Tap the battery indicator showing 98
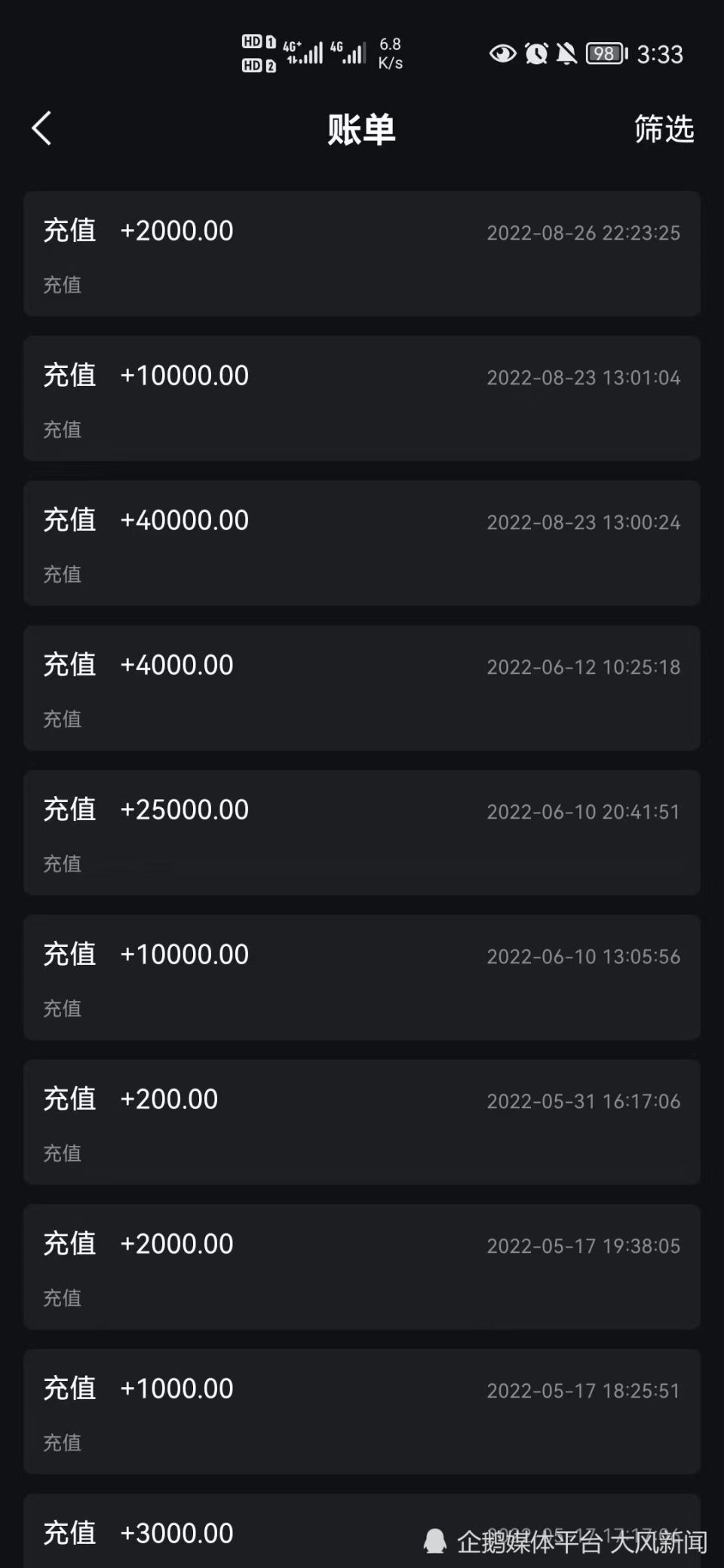Screen dimensions: 724x1568 [603, 54]
